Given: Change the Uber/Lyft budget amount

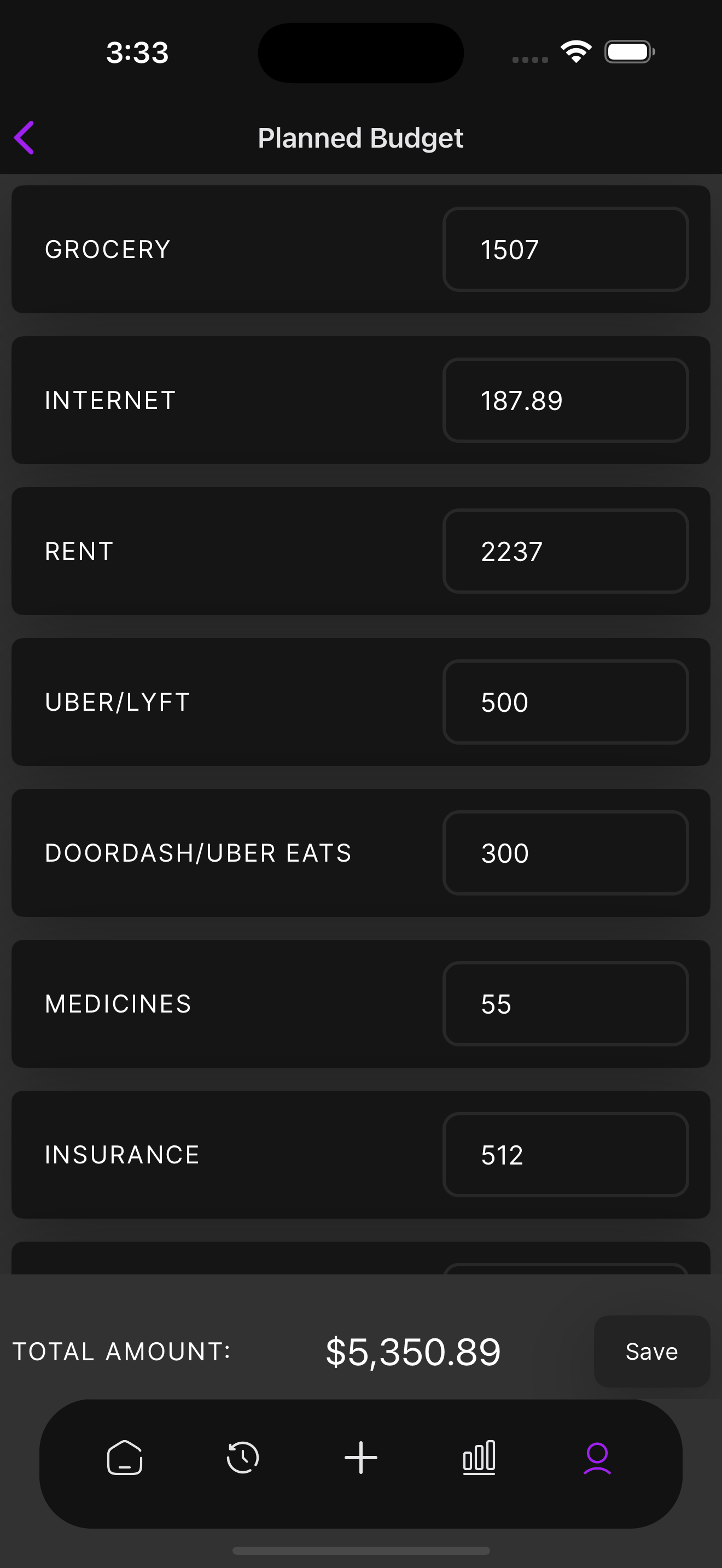Looking at the screenshot, I should (x=565, y=703).
